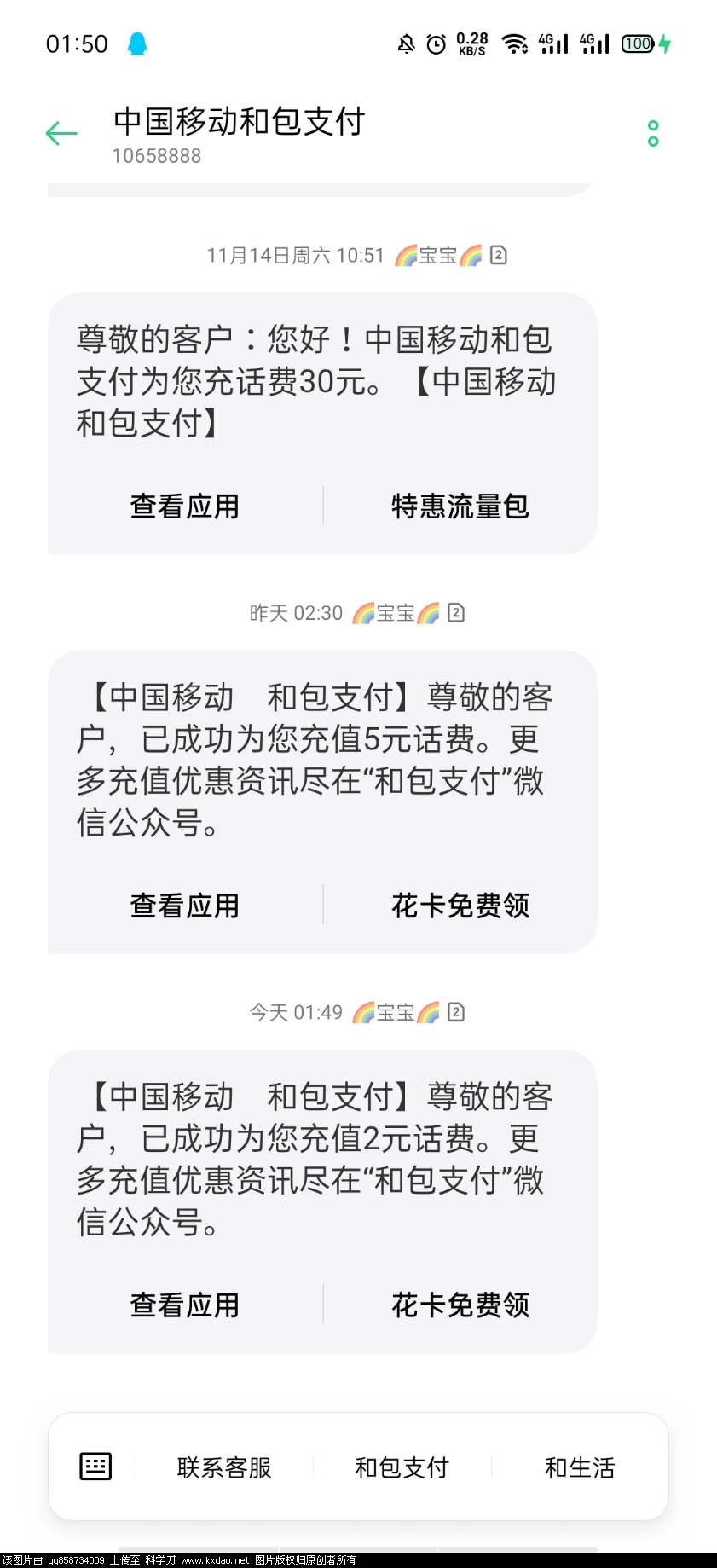Open 和生活 from the bottom service menu
717x1568 pixels.
pos(579,1465)
